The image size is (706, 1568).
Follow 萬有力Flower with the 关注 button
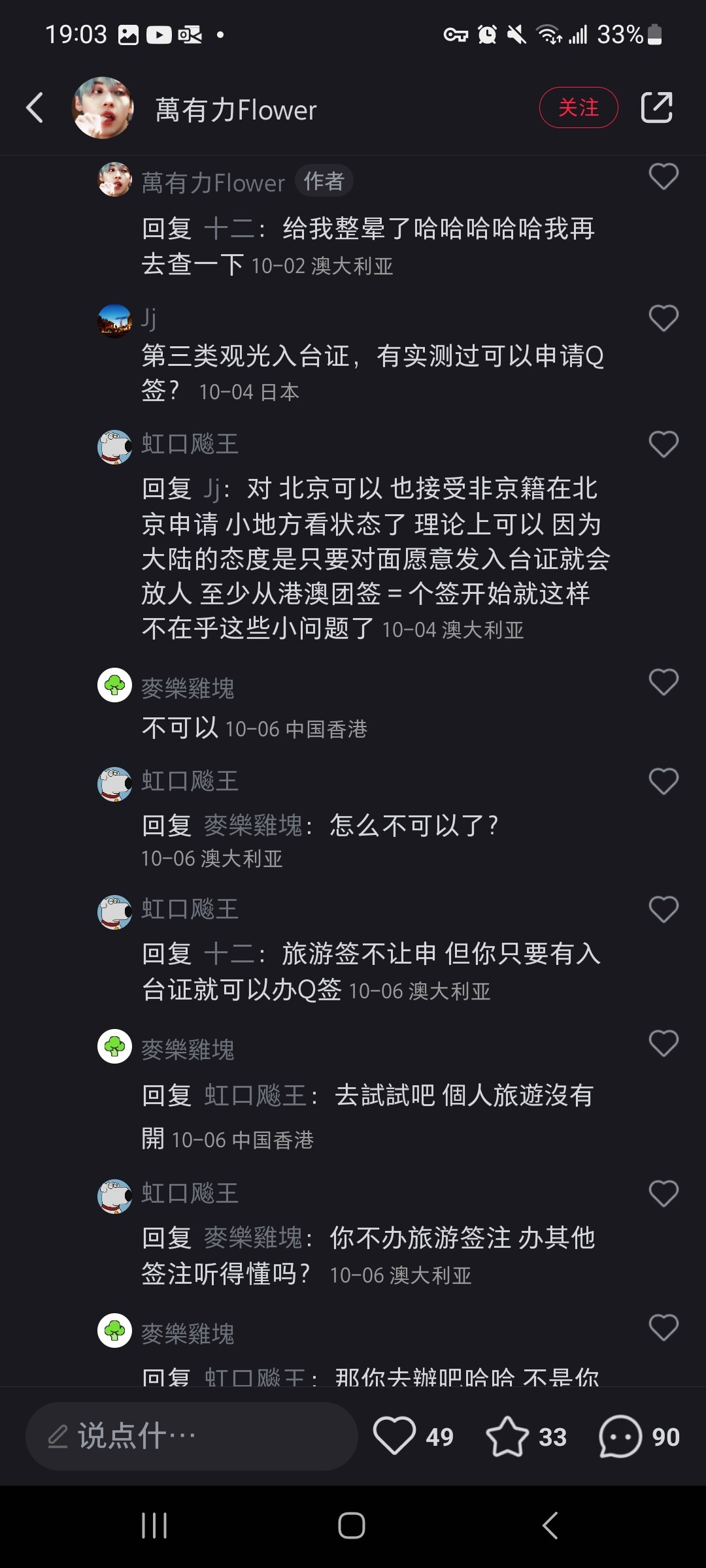578,108
